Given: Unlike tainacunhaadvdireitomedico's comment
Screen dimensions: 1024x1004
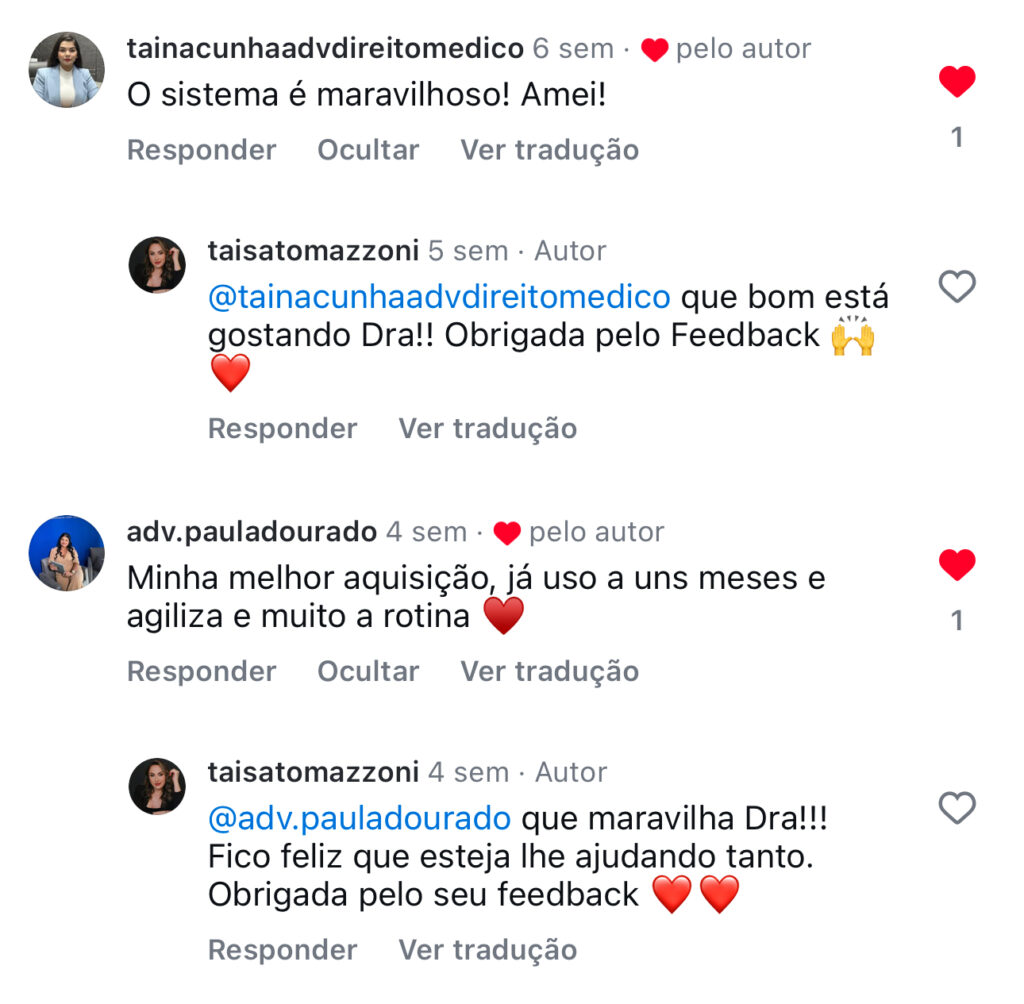Looking at the screenshot, I should click(957, 82).
